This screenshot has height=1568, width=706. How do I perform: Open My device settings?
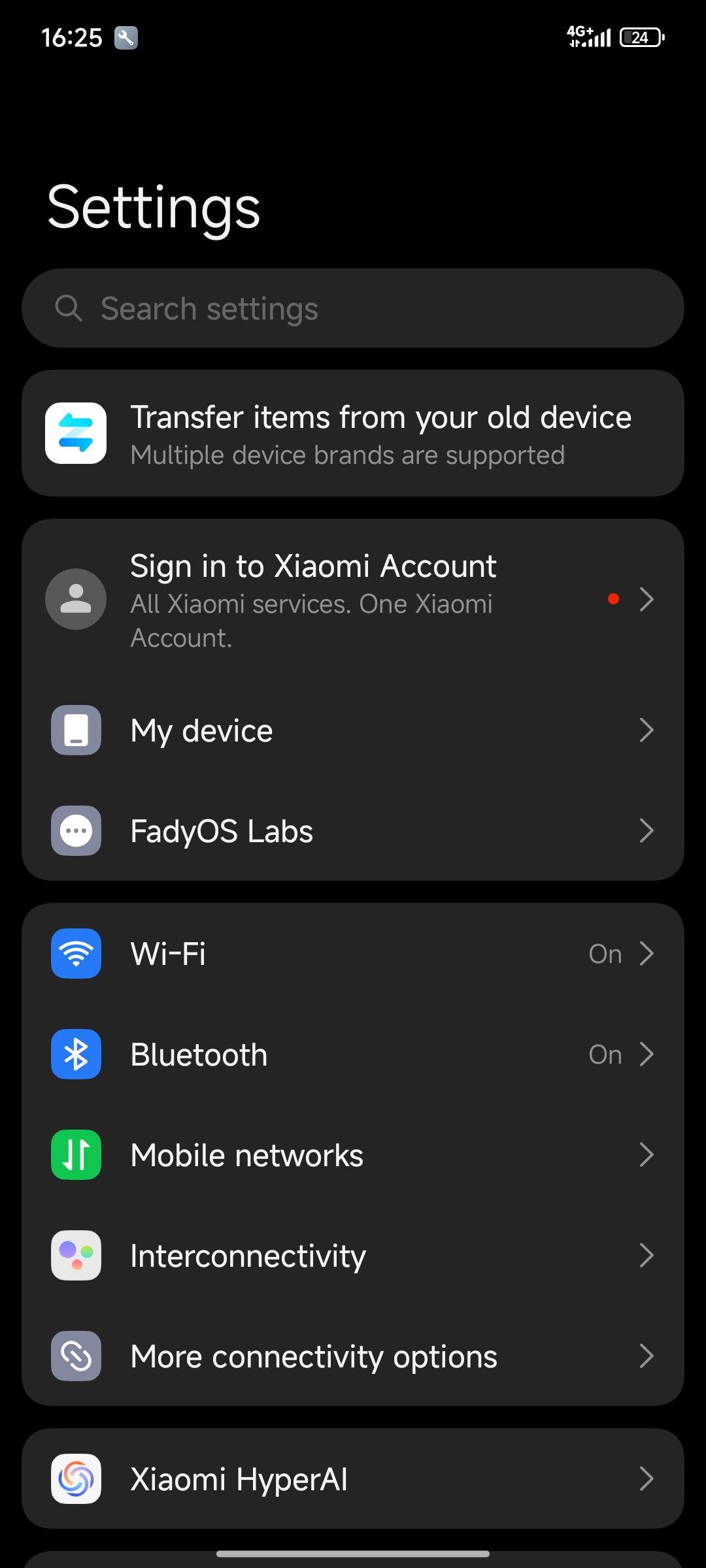pyautogui.click(x=353, y=730)
